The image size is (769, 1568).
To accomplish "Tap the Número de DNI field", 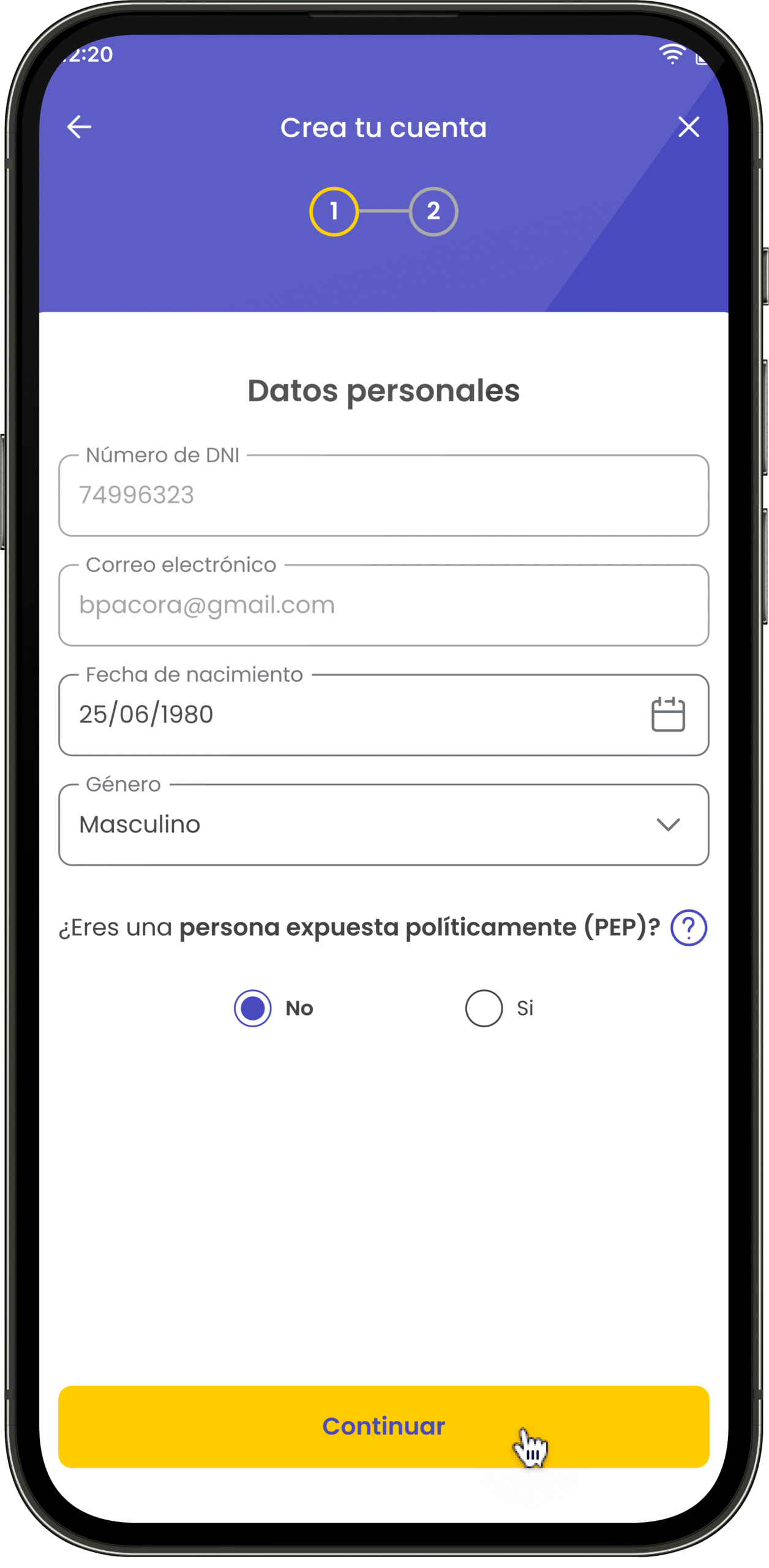I will pos(383,496).
